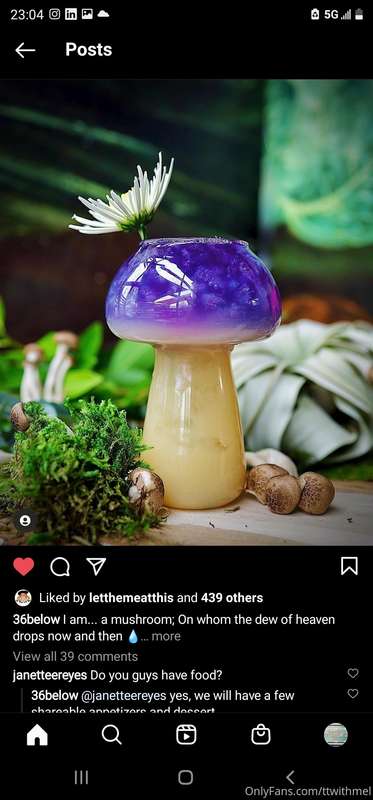Open comments via the speech bubble icon
The image size is (373, 800).
coord(60,566)
